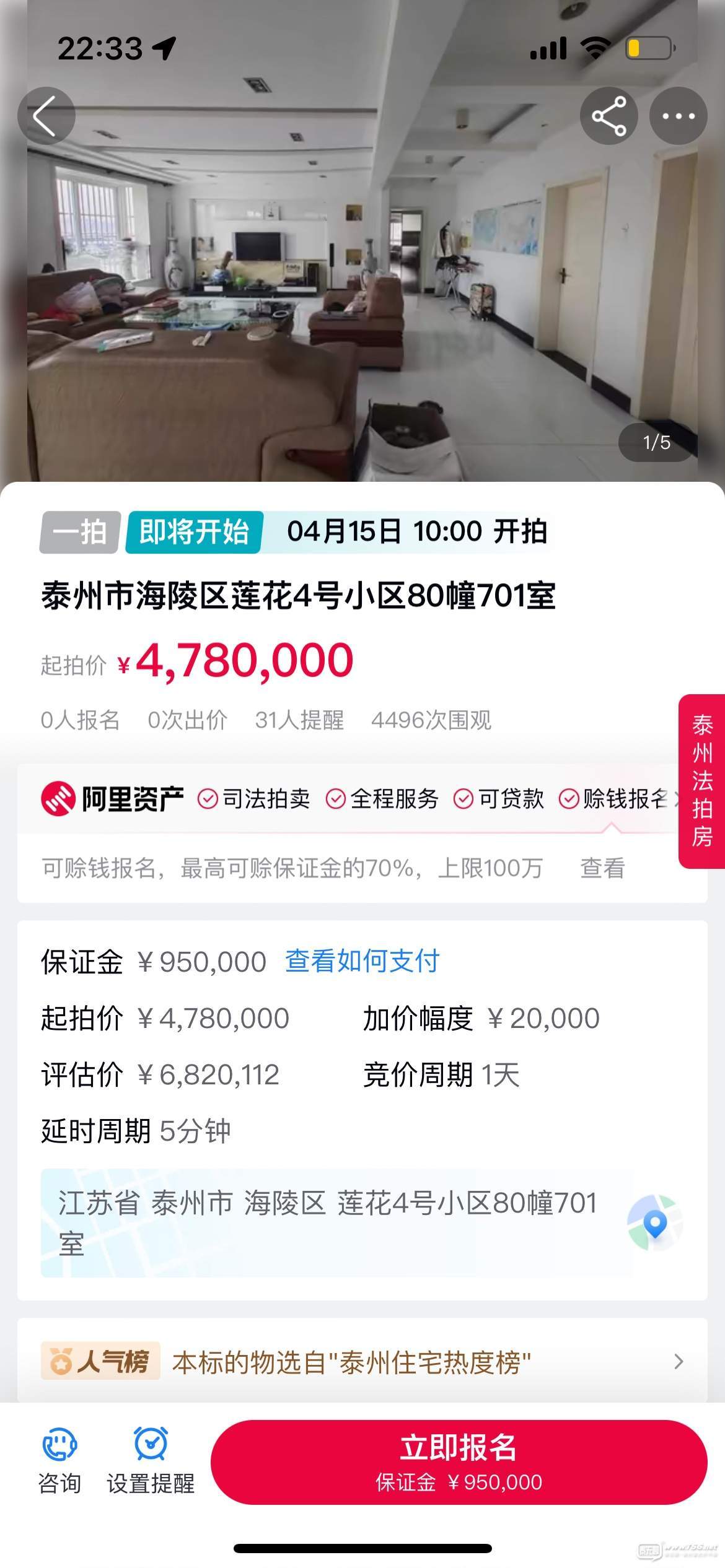Open 咨询 customer service
725x1568 pixels.
pyautogui.click(x=59, y=1461)
